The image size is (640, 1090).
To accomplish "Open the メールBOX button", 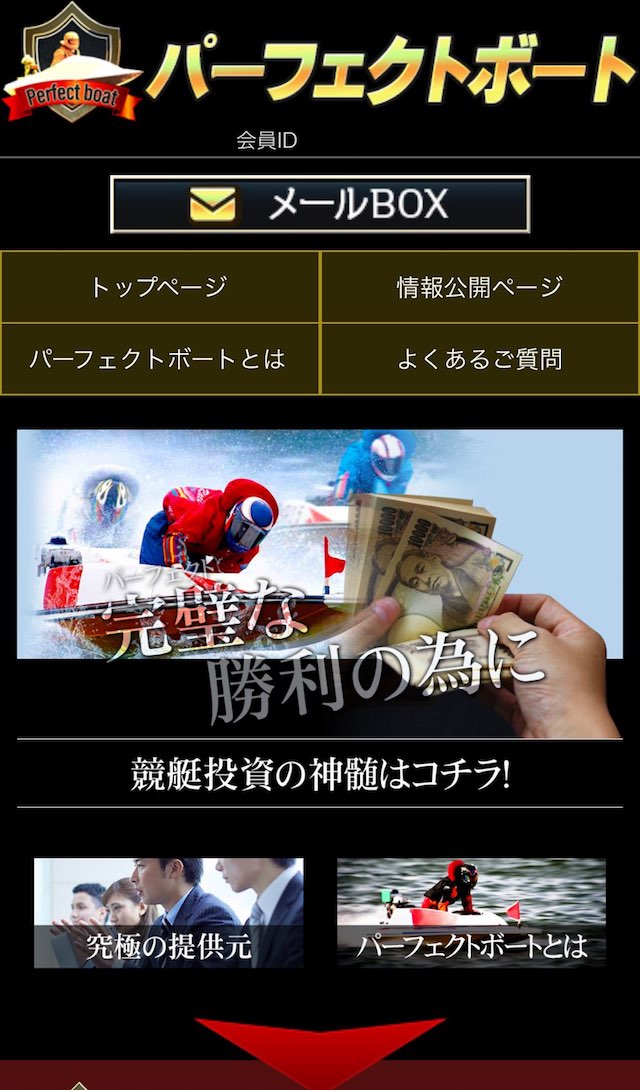I will coord(320,204).
